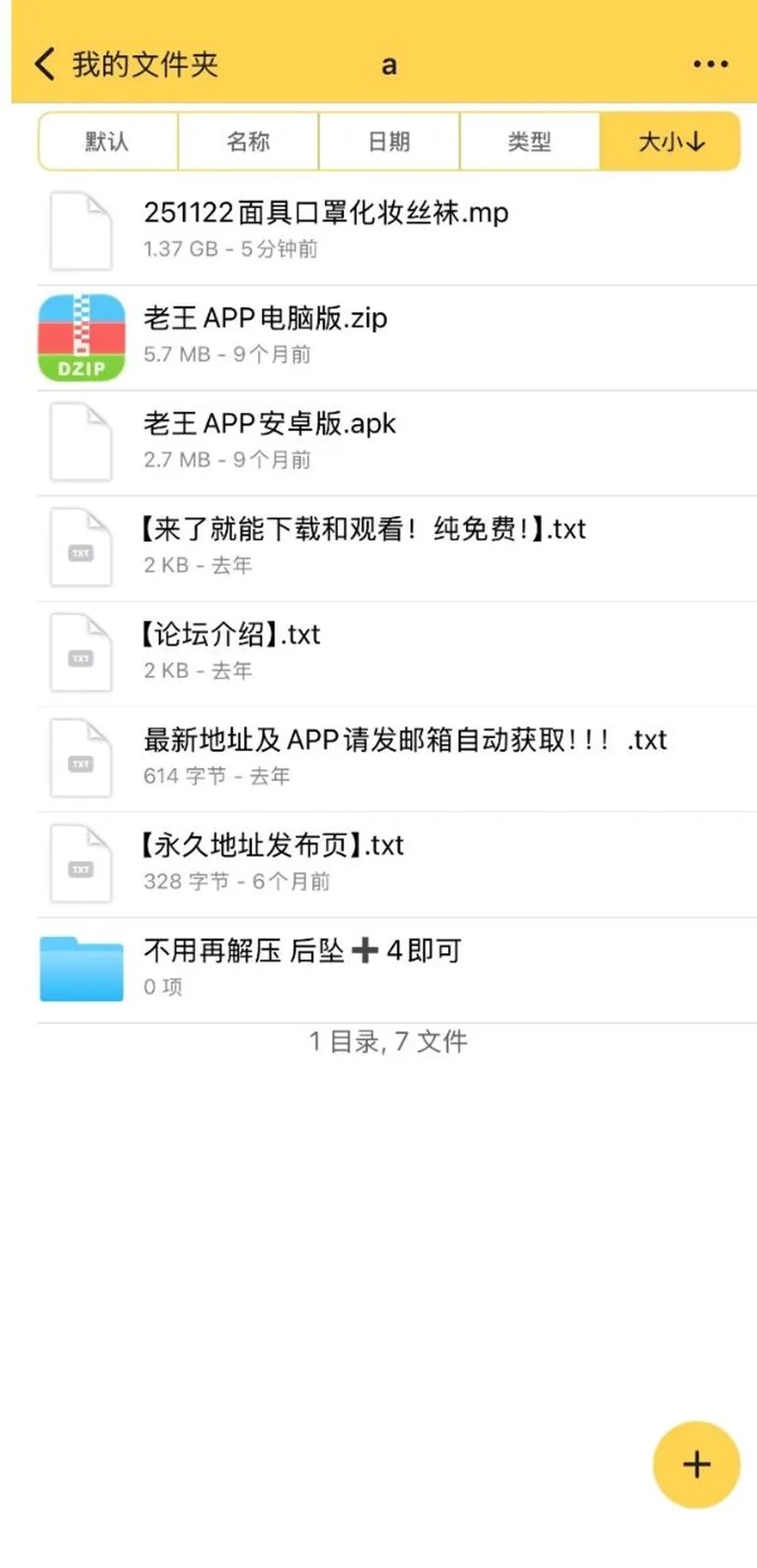Toggle the 大小 sort order
Viewport: 757px width, 1568px height.
coord(670,142)
